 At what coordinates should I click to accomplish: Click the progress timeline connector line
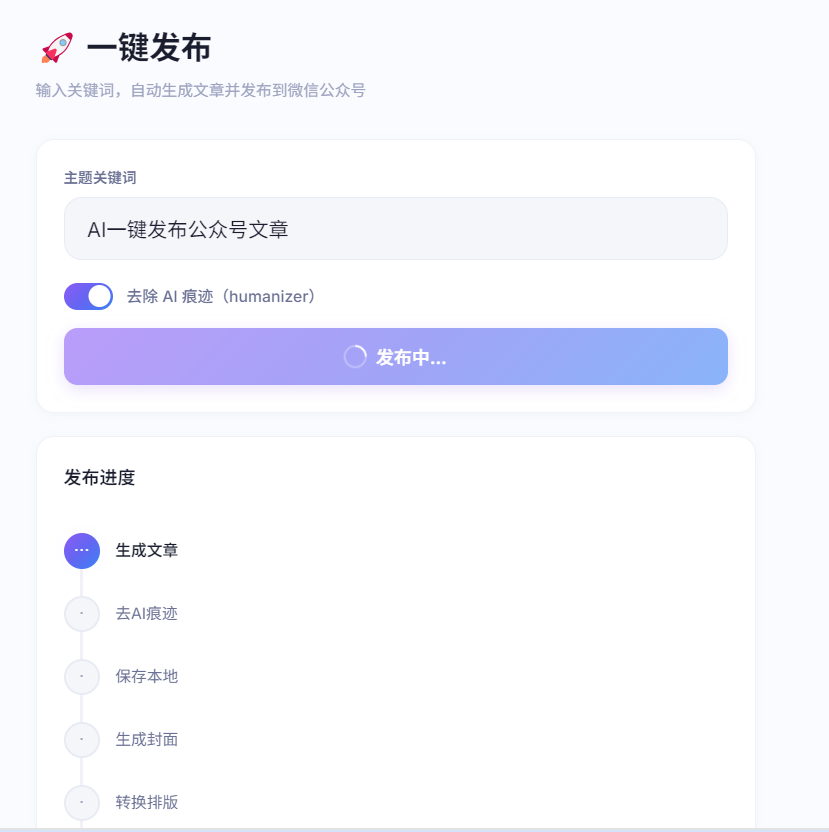click(81, 582)
